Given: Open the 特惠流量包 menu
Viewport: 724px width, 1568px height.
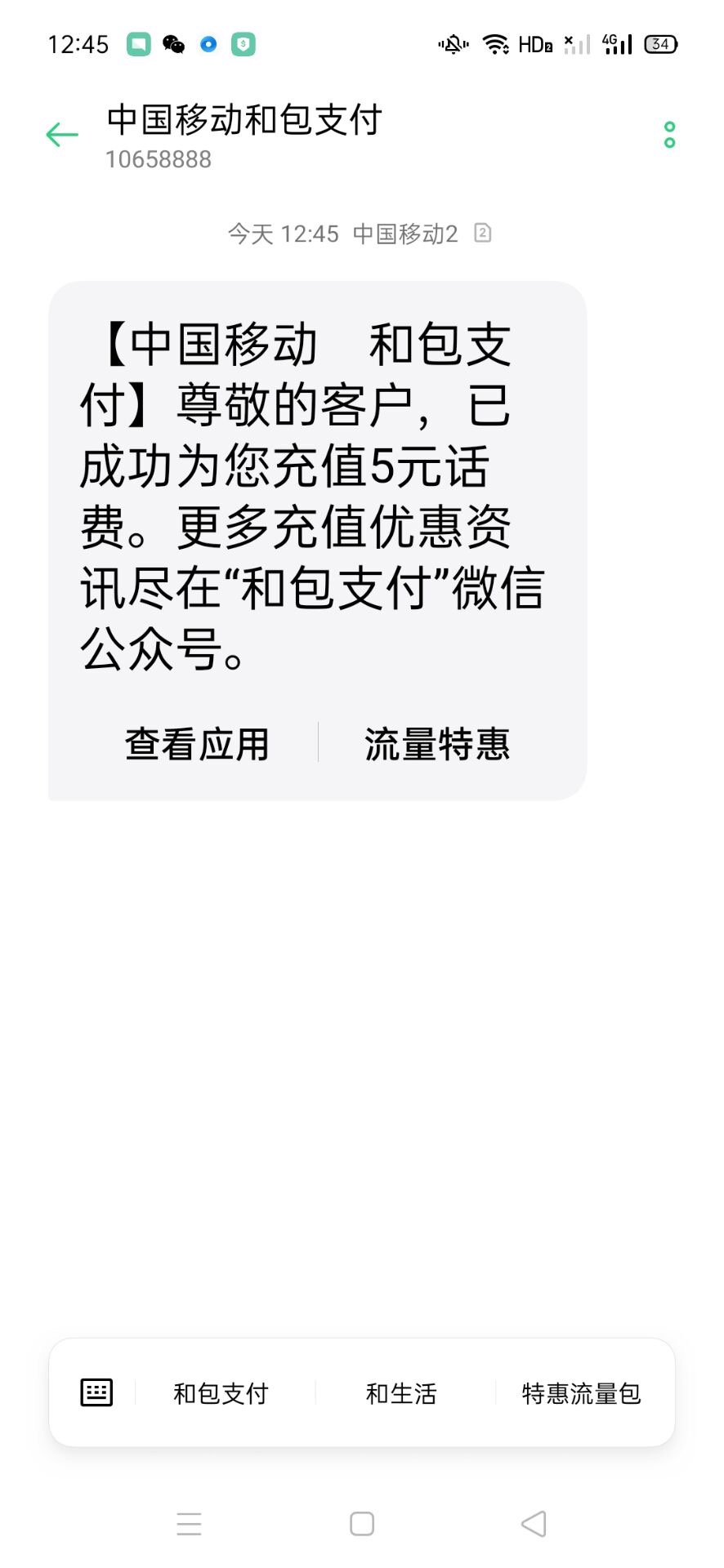Looking at the screenshot, I should (581, 1393).
